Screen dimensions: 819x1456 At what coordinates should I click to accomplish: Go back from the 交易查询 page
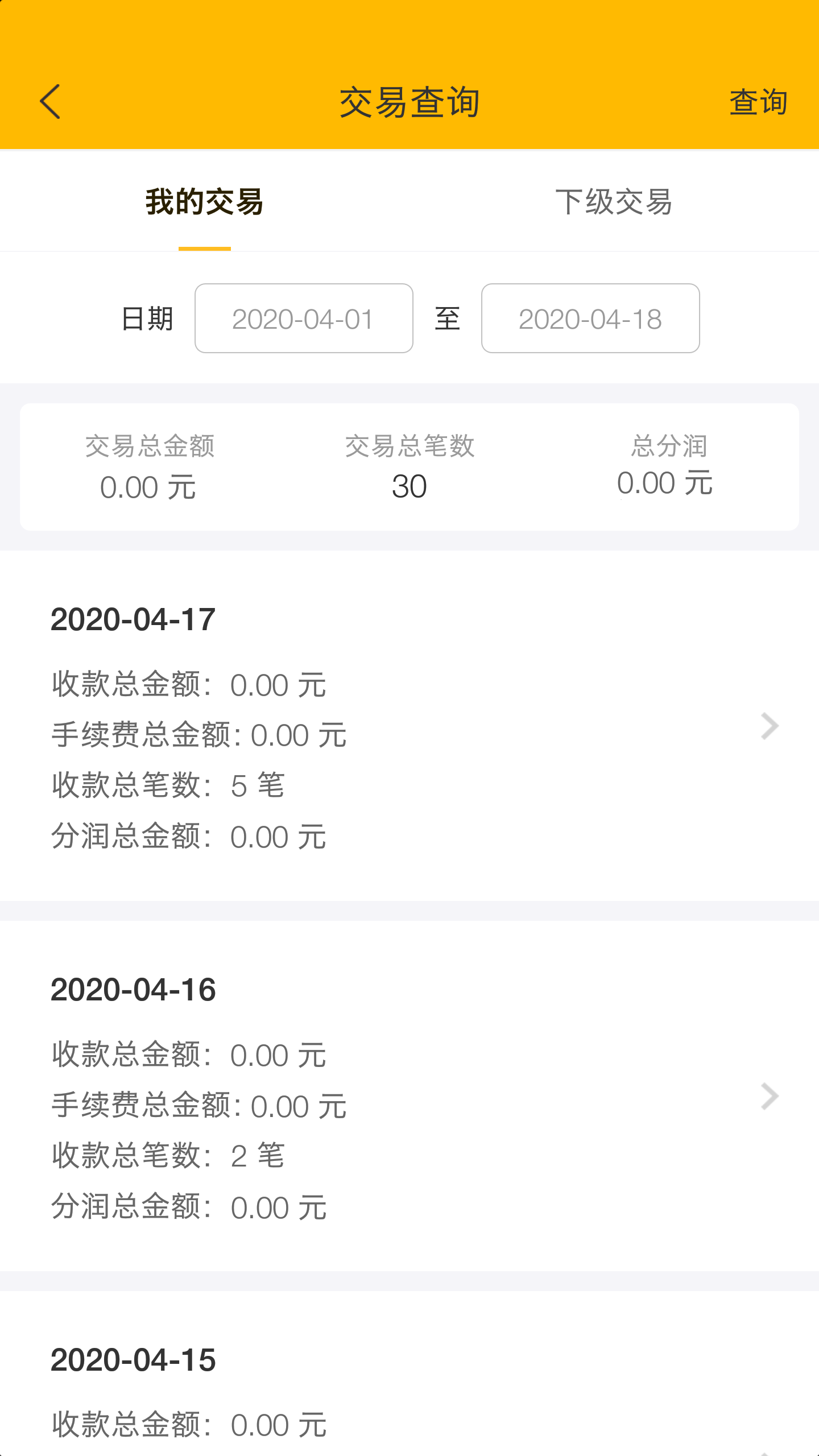(50, 102)
